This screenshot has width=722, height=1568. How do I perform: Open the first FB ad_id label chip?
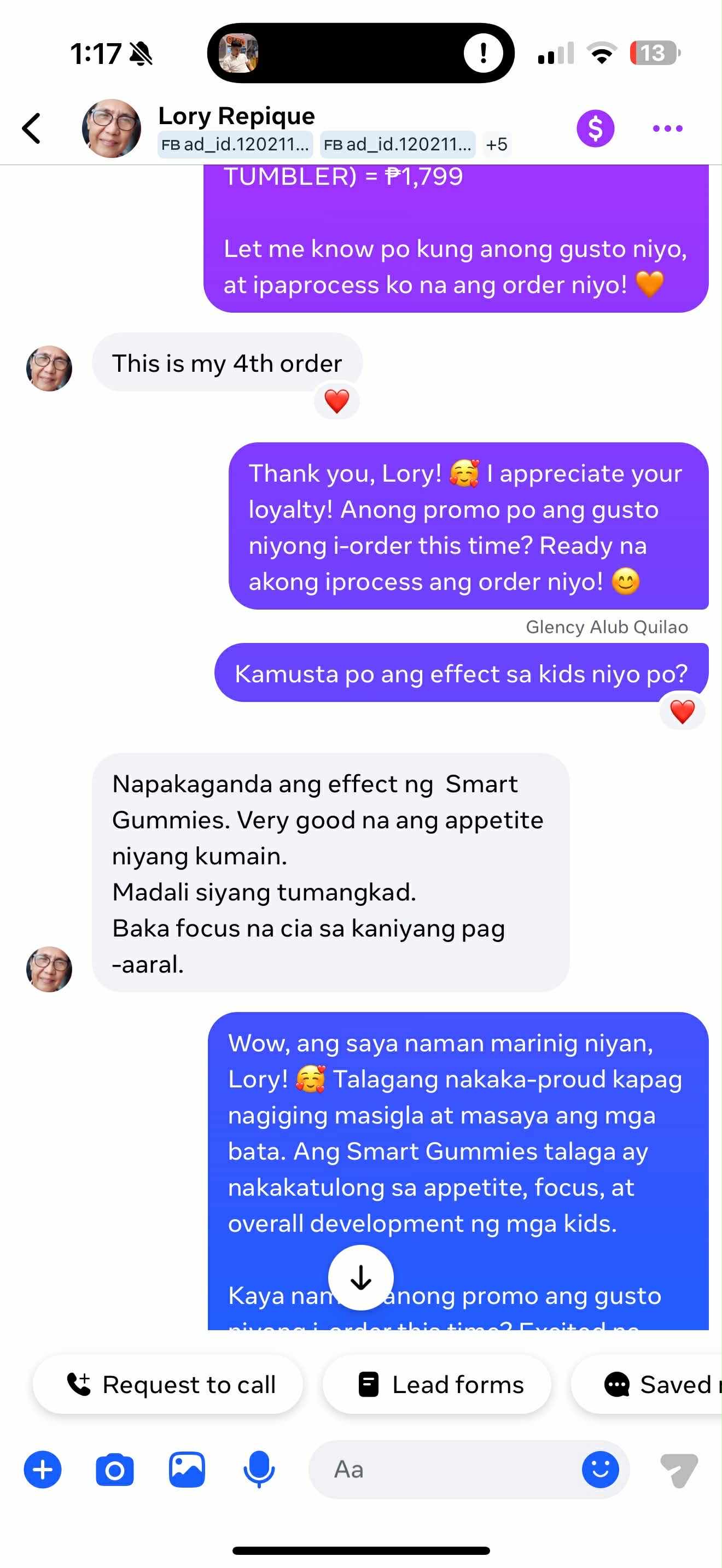[x=235, y=145]
